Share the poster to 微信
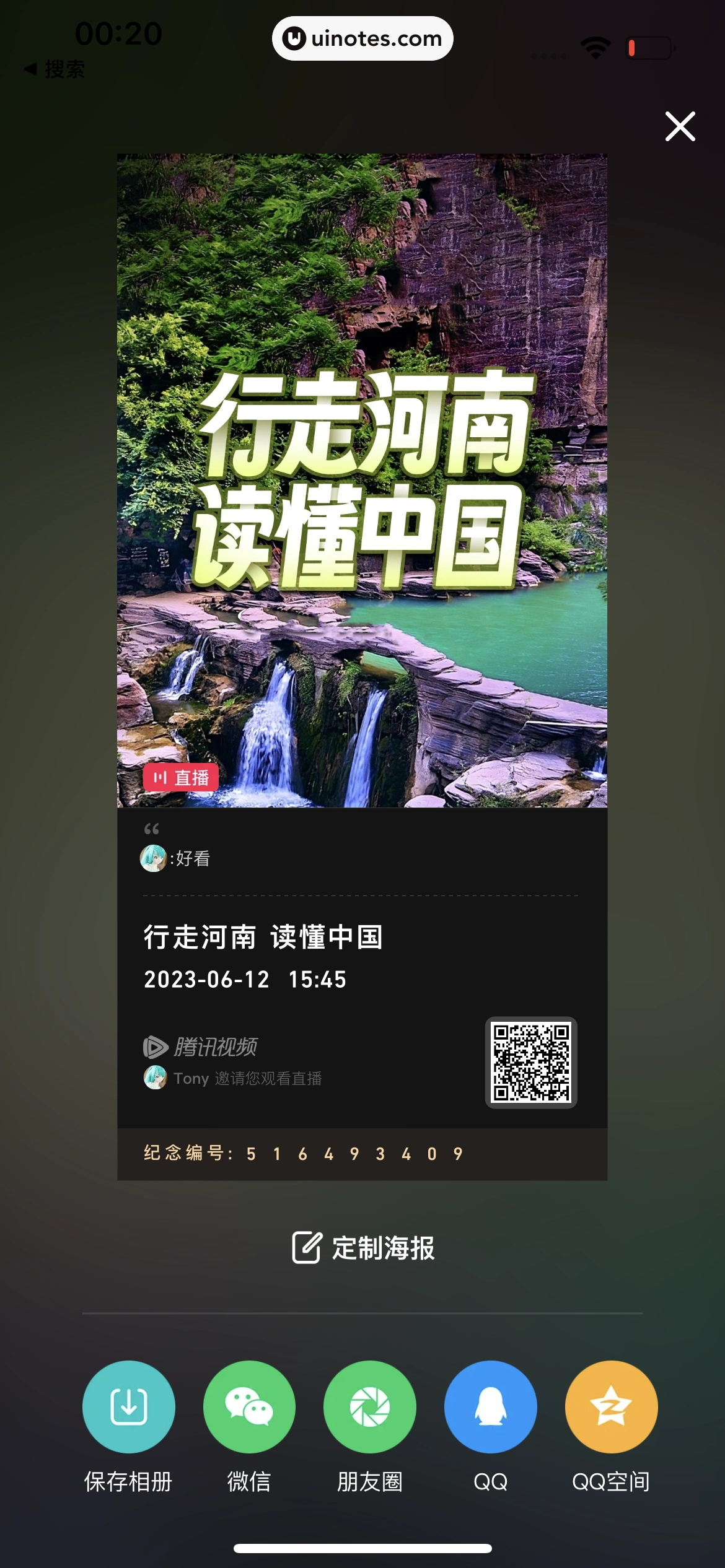 click(x=249, y=1406)
